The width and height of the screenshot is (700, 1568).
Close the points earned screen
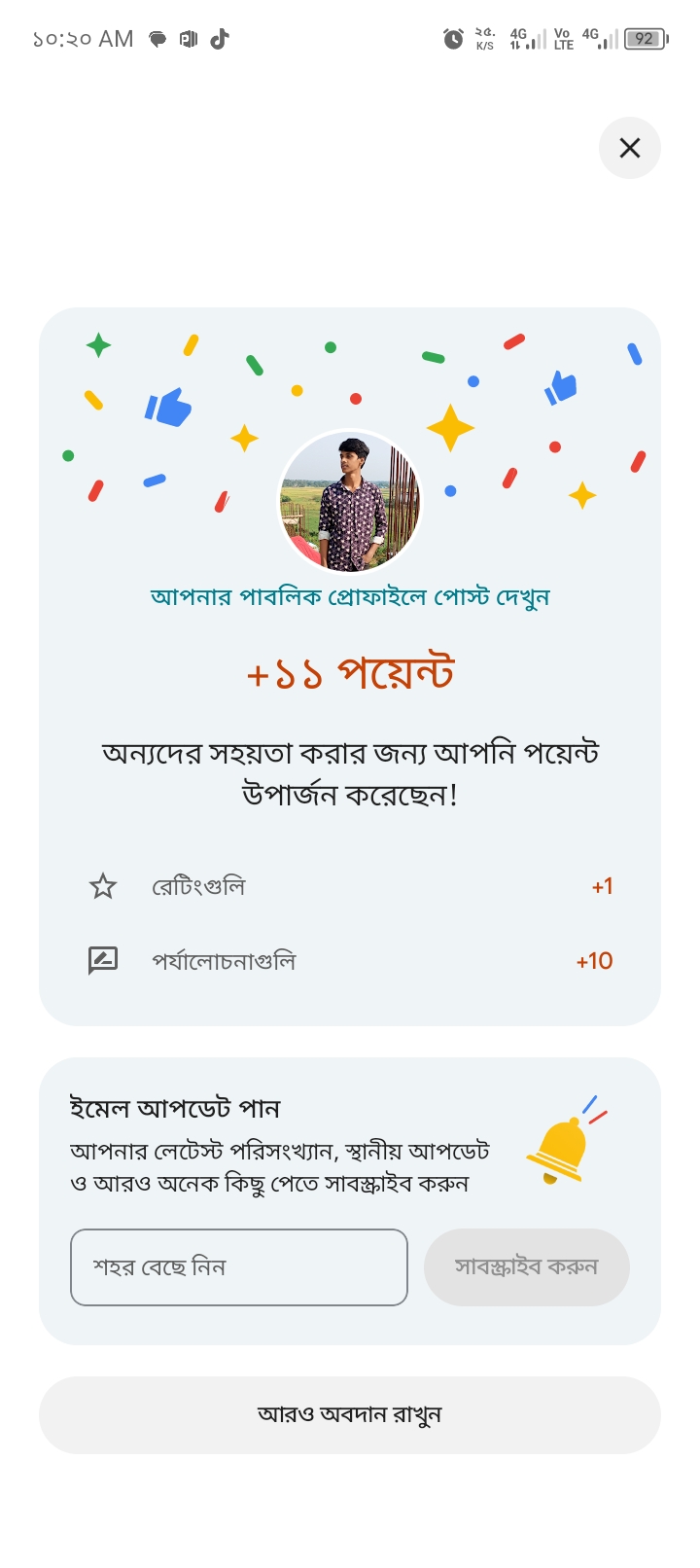(630, 148)
